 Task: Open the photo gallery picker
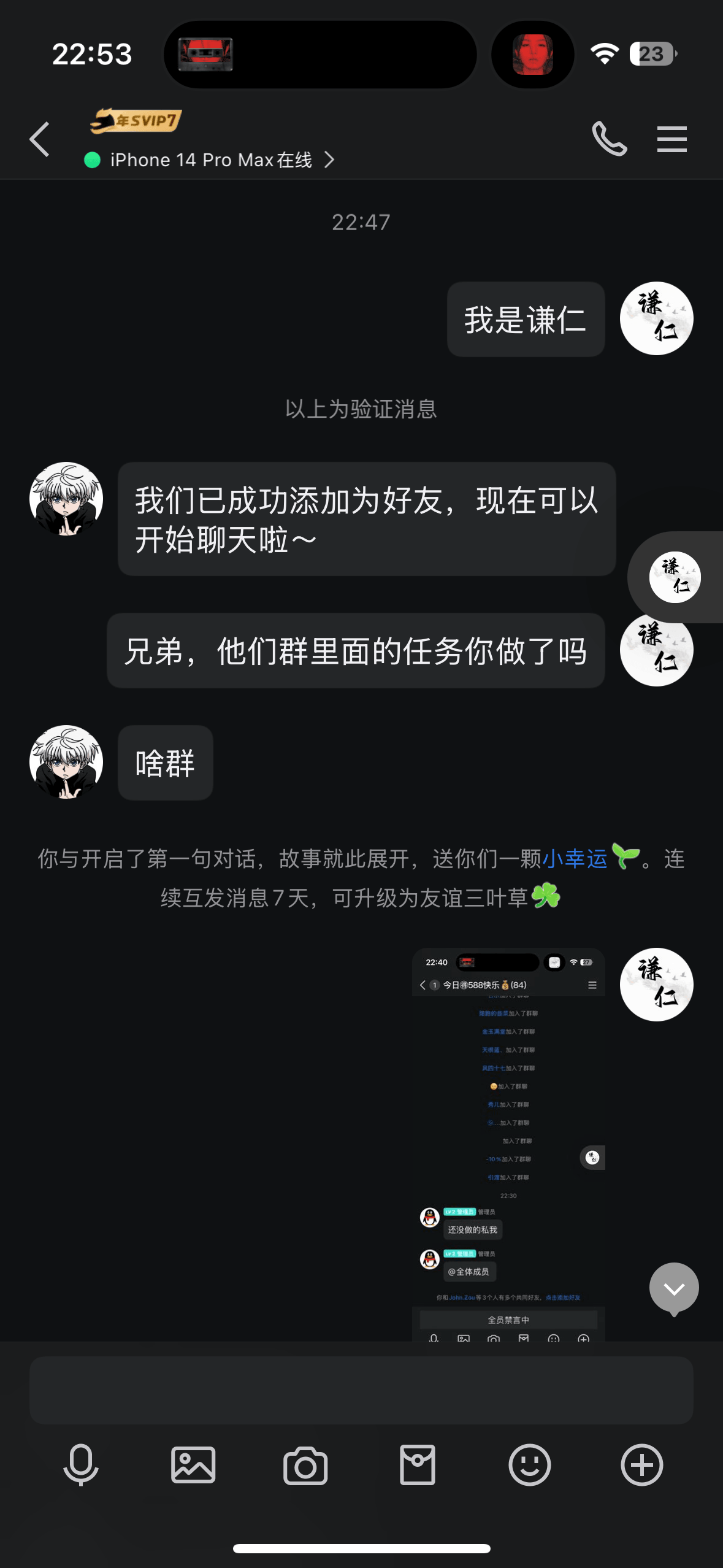tap(193, 1465)
